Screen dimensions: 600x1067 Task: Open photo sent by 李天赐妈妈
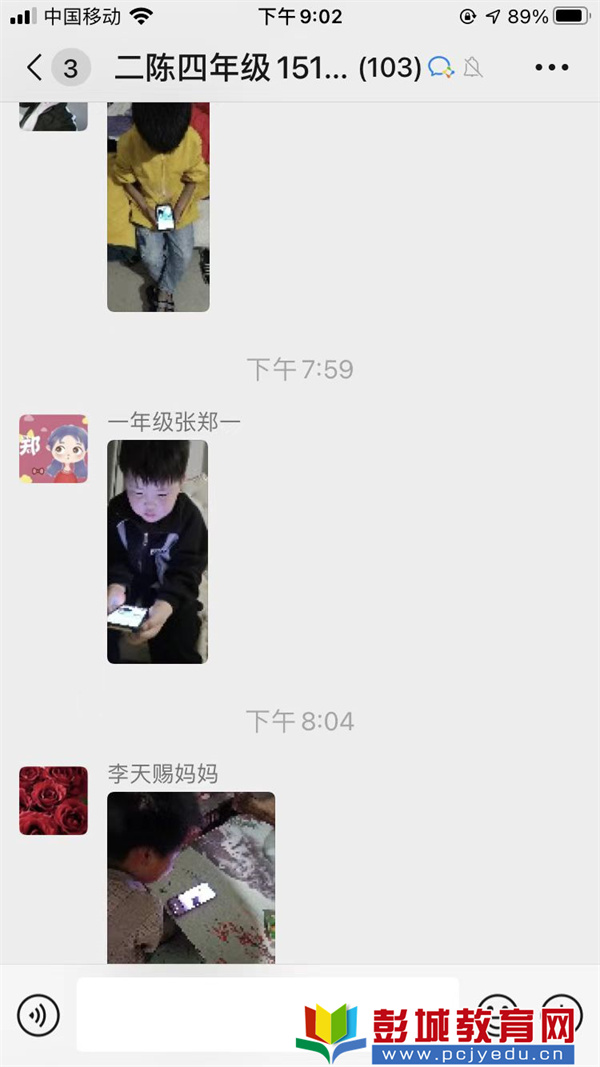click(x=190, y=877)
